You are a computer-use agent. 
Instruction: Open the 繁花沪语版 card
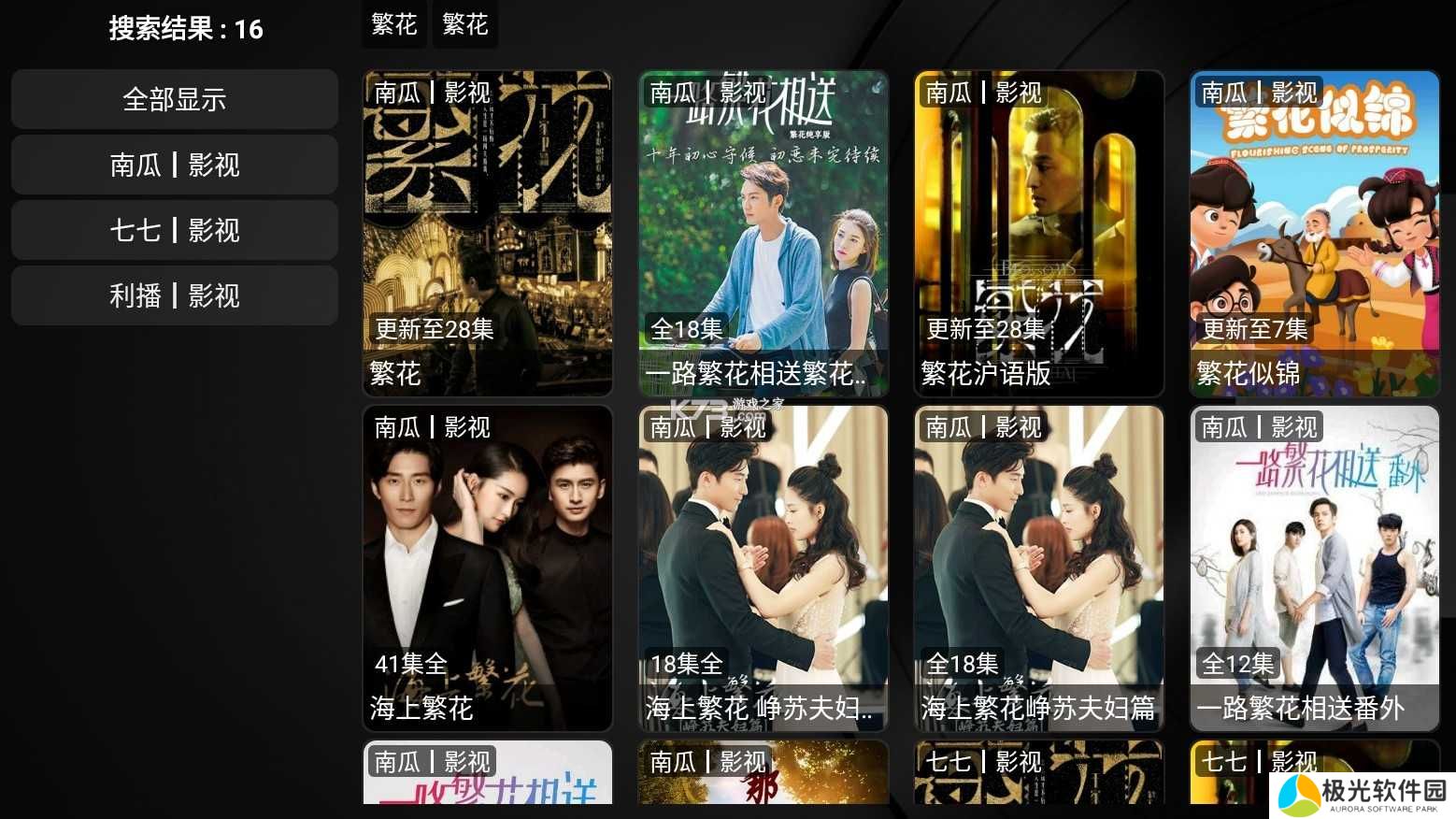[1038, 234]
